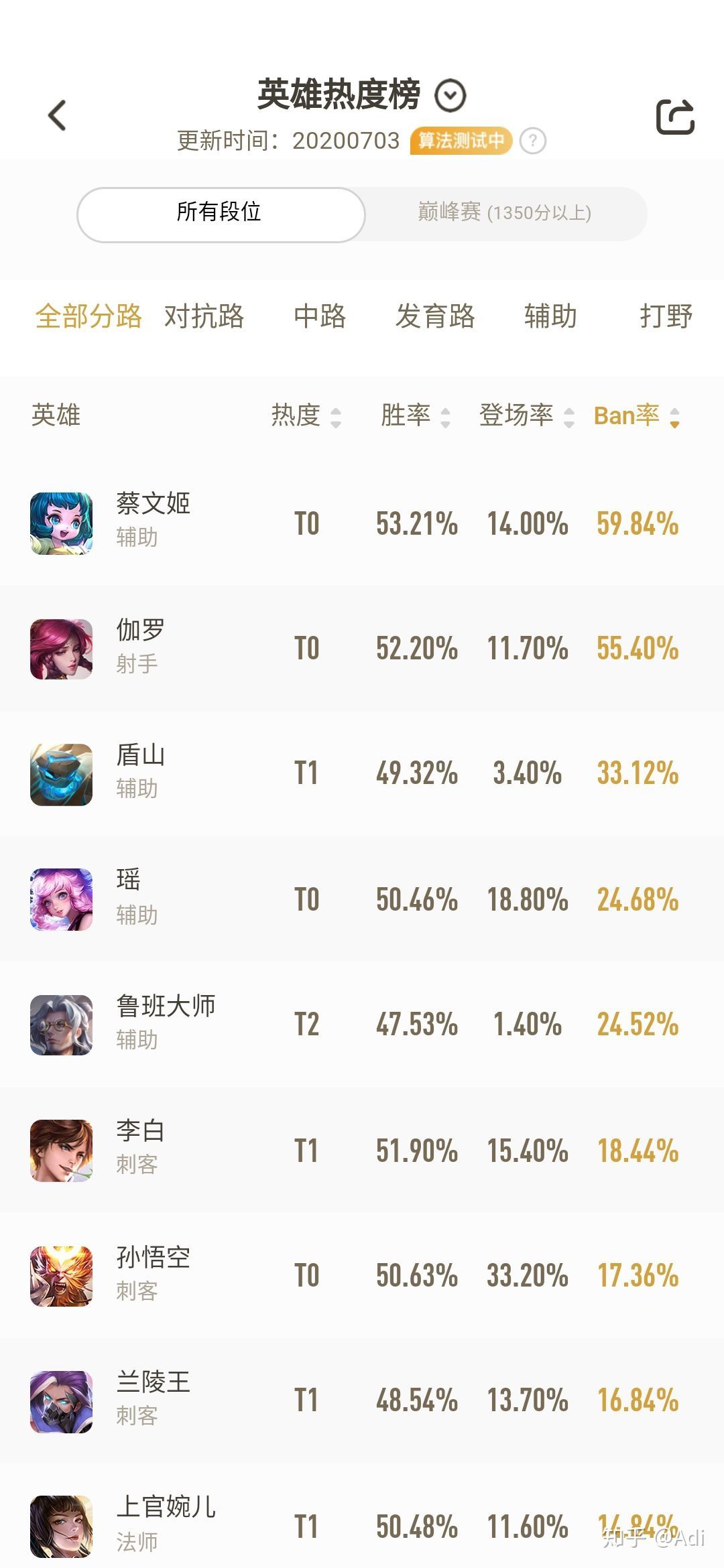The image size is (724, 1568).
Task: Tap the 算法测试中 help question mark
Action: point(532,141)
